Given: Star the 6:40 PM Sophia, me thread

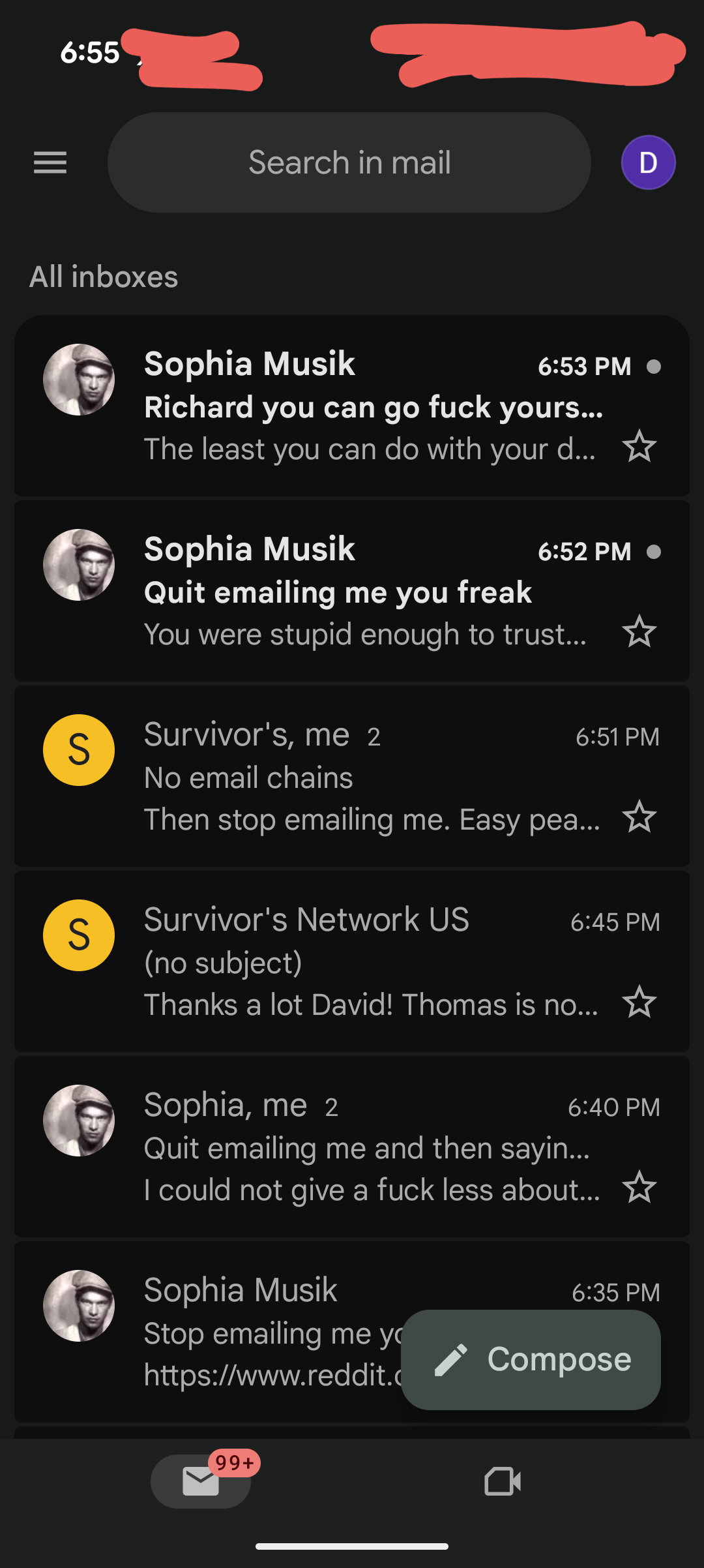Looking at the screenshot, I should 639,1188.
